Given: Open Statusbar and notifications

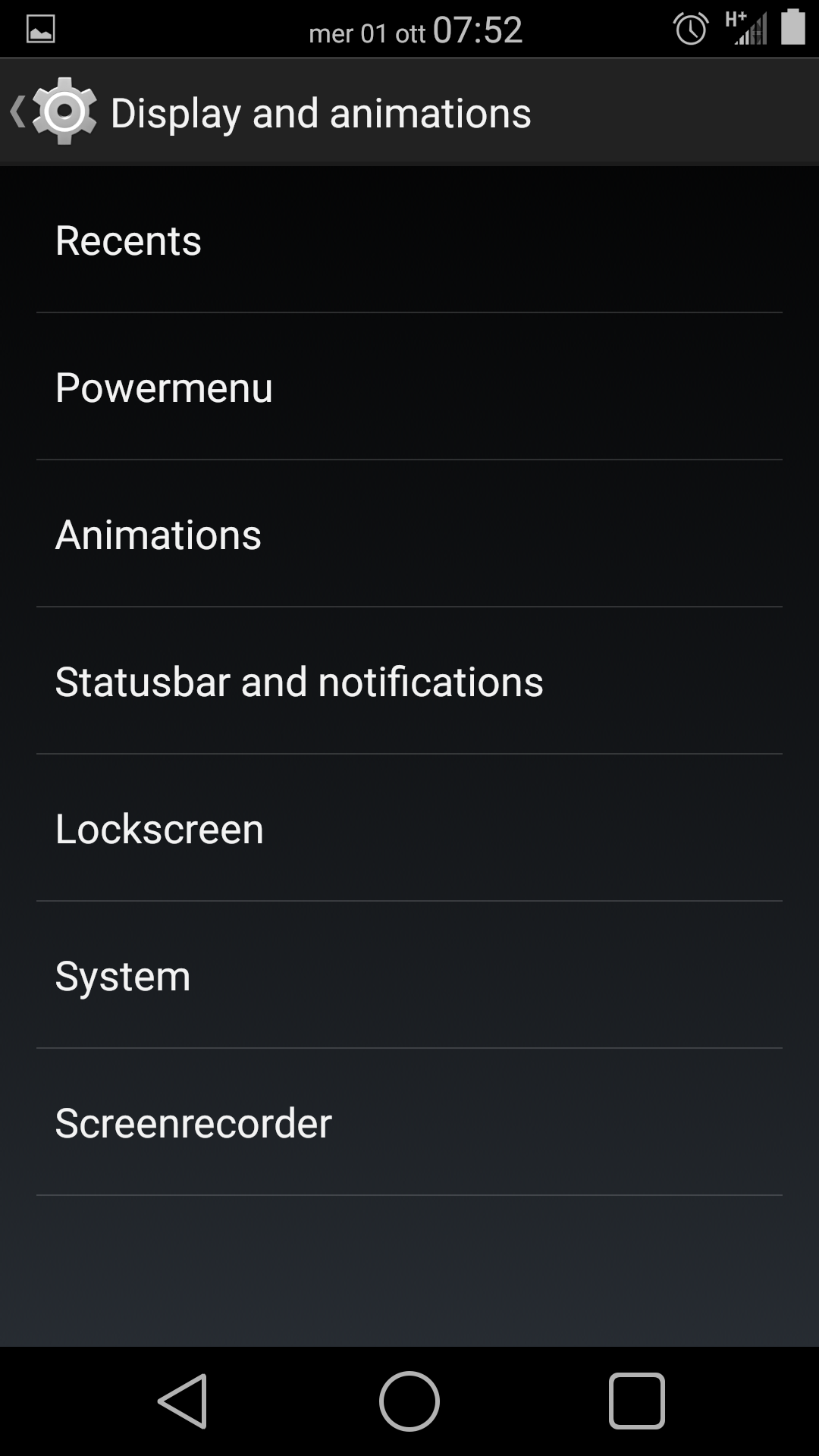Looking at the screenshot, I should tap(409, 681).
